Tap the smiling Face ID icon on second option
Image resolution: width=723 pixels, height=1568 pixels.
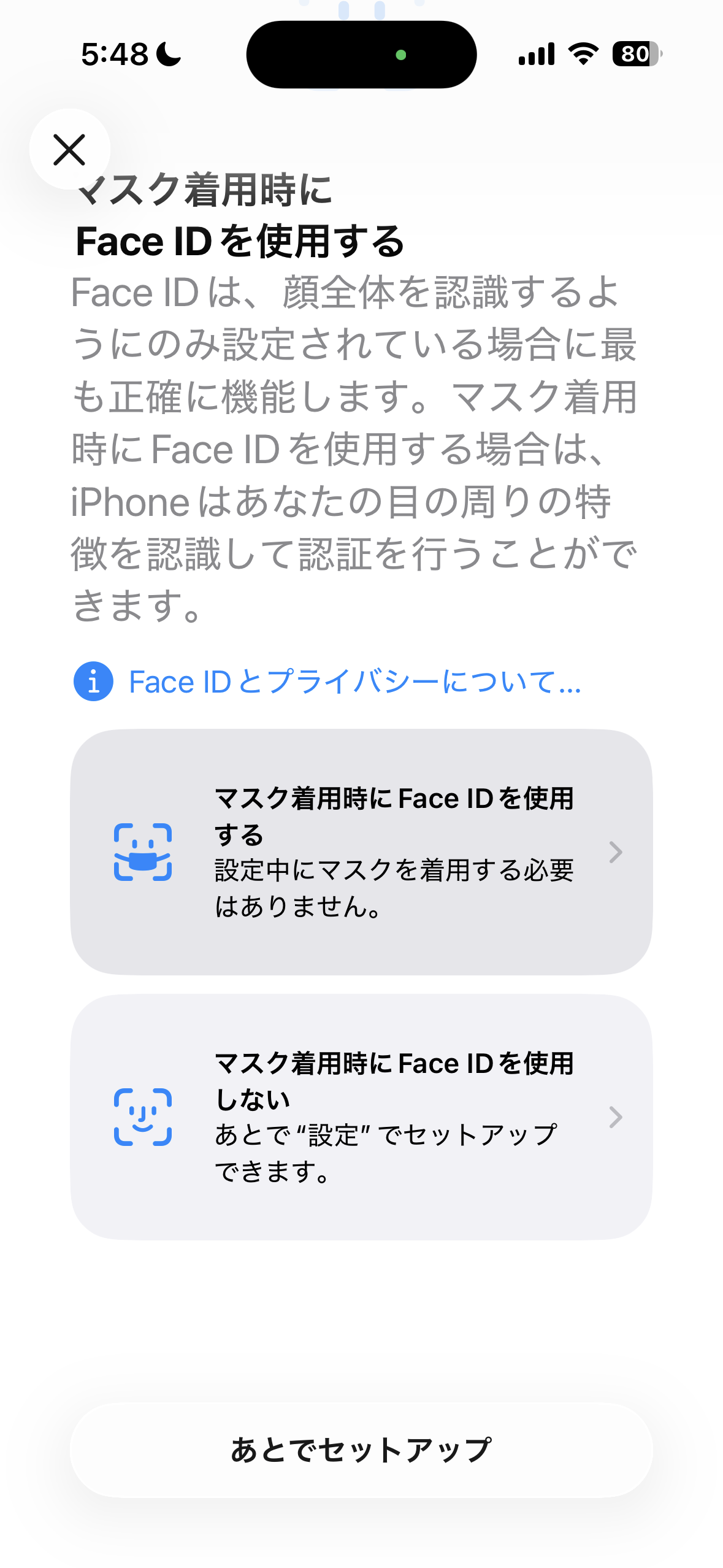click(143, 1118)
